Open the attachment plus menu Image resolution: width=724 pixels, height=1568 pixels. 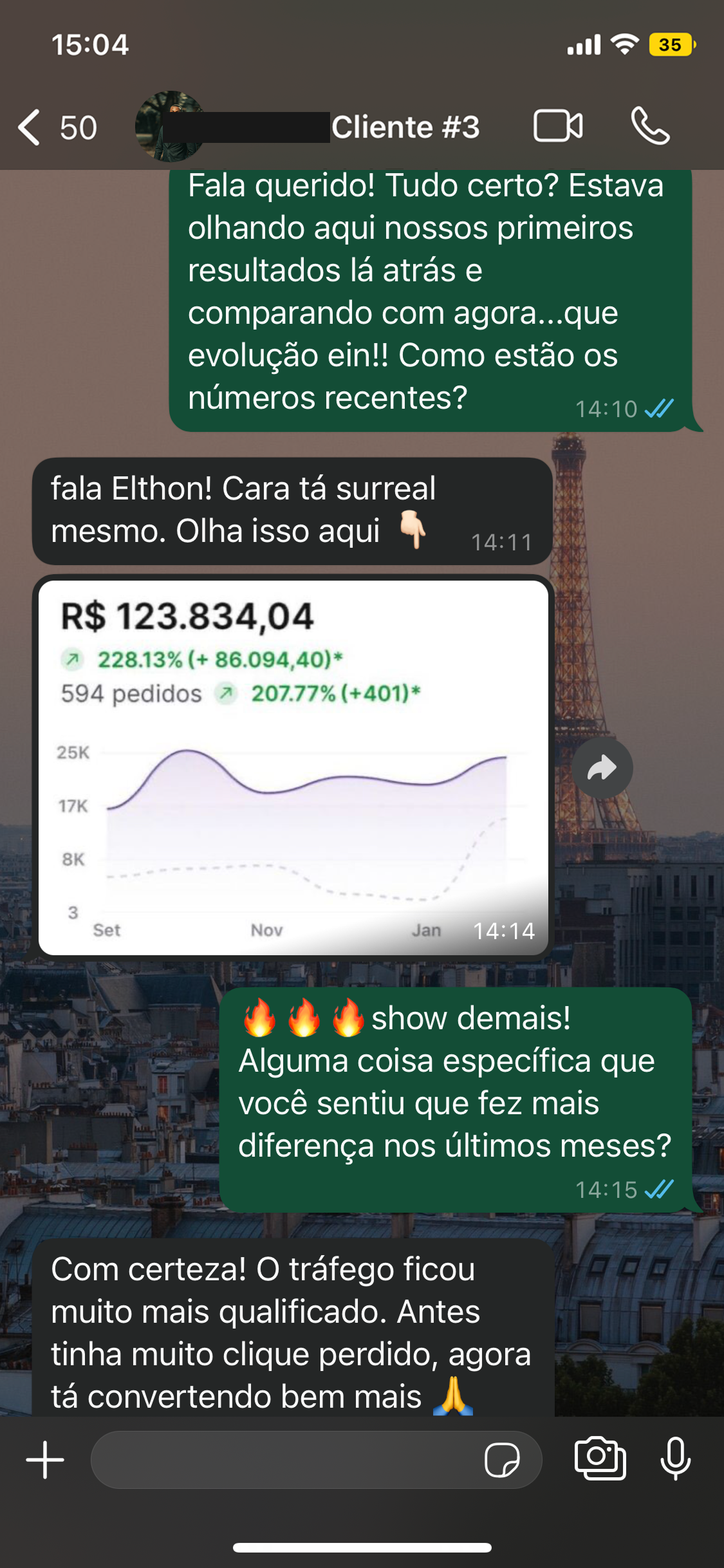pyautogui.click(x=45, y=1460)
